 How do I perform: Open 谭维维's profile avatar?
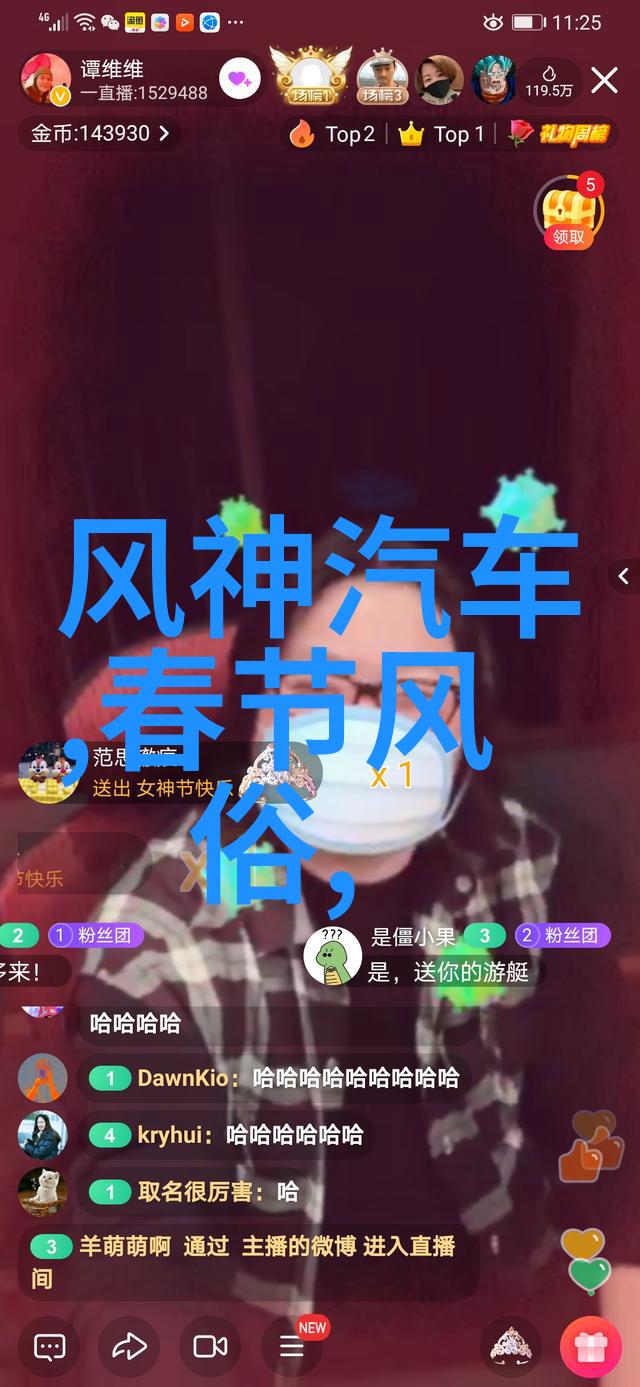pyautogui.click(x=47, y=80)
